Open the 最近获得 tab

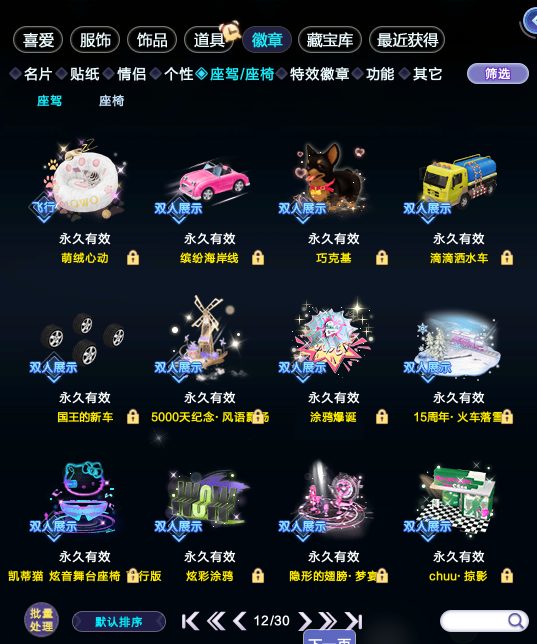click(407, 40)
